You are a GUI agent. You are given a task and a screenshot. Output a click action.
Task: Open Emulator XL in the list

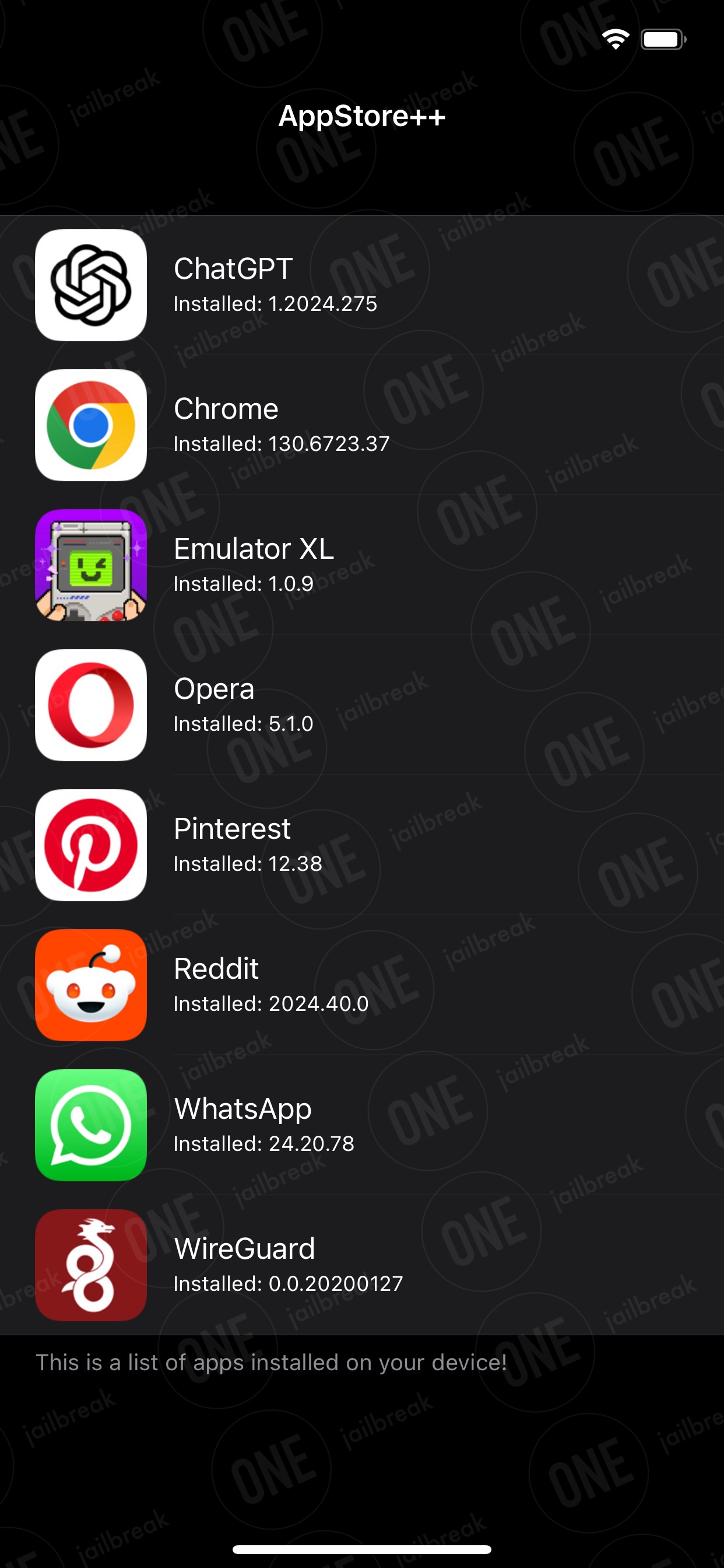pyautogui.click(x=362, y=565)
